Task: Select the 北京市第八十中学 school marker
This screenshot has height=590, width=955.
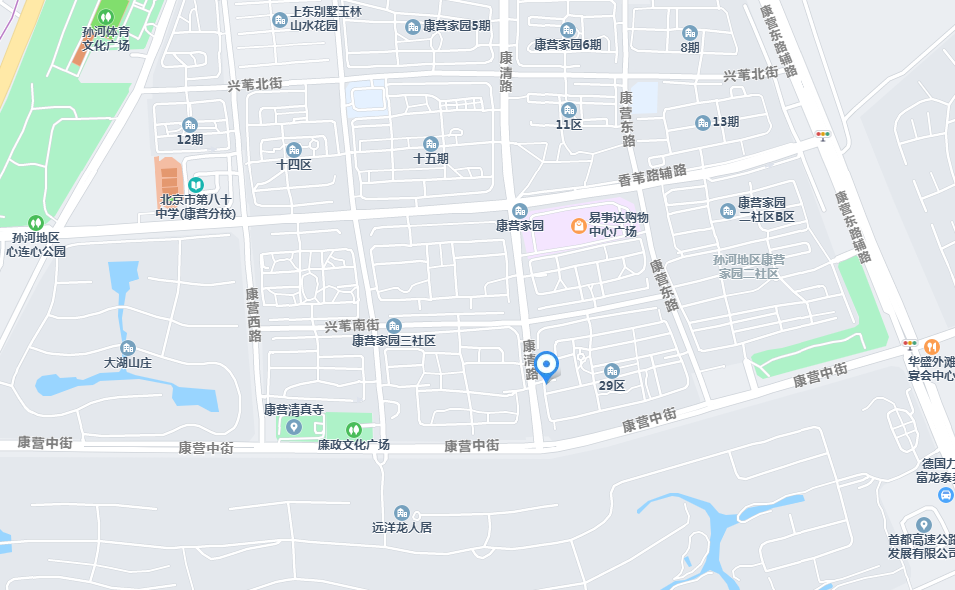Action: [196, 185]
